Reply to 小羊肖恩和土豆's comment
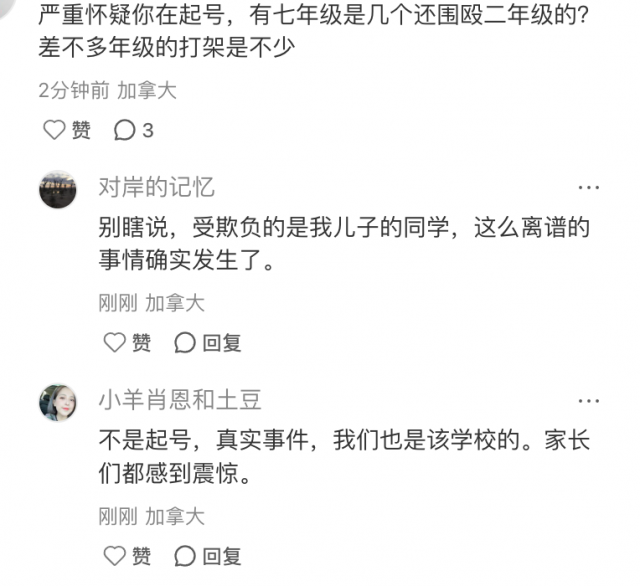 pyautogui.click(x=208, y=556)
